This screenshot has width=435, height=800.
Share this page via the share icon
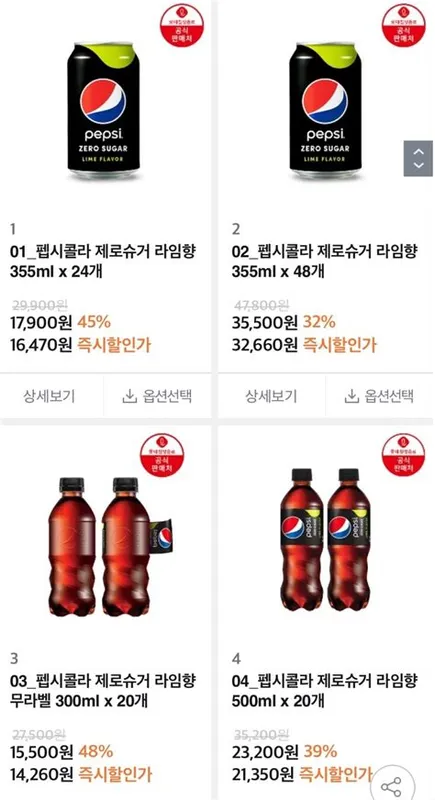(x=392, y=786)
